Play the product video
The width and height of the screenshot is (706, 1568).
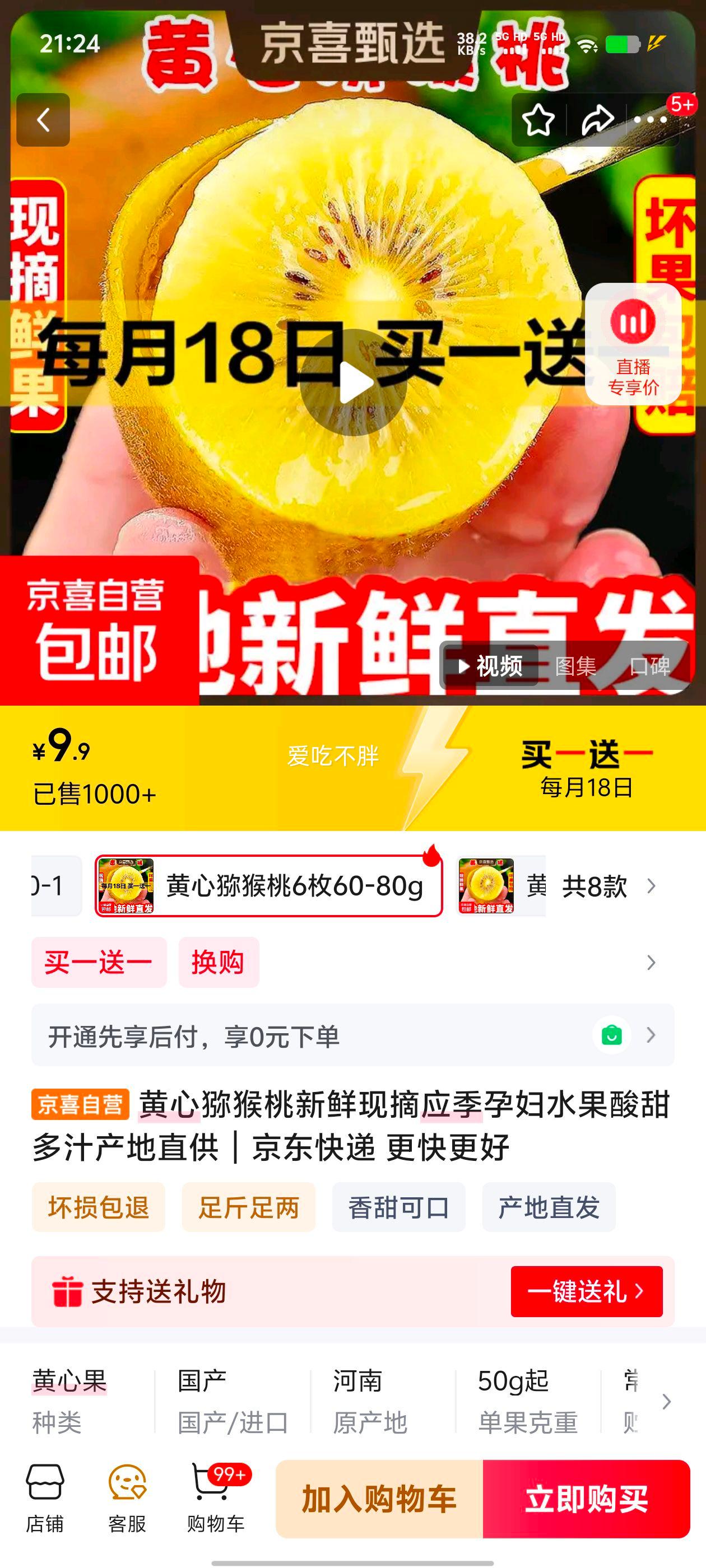(x=352, y=383)
